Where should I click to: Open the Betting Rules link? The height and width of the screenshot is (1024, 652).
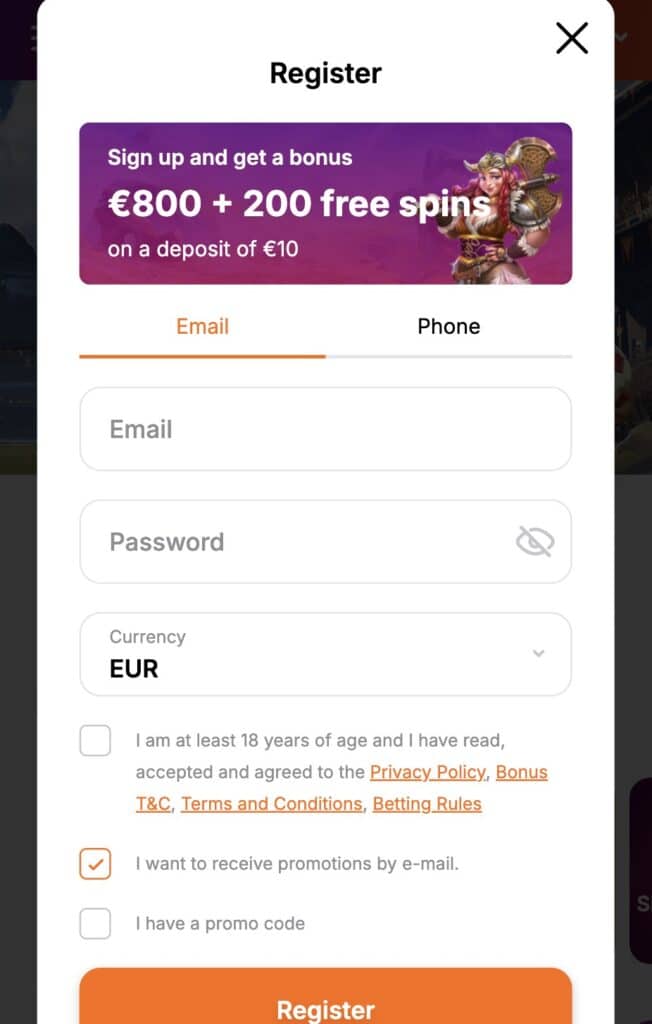click(x=427, y=804)
